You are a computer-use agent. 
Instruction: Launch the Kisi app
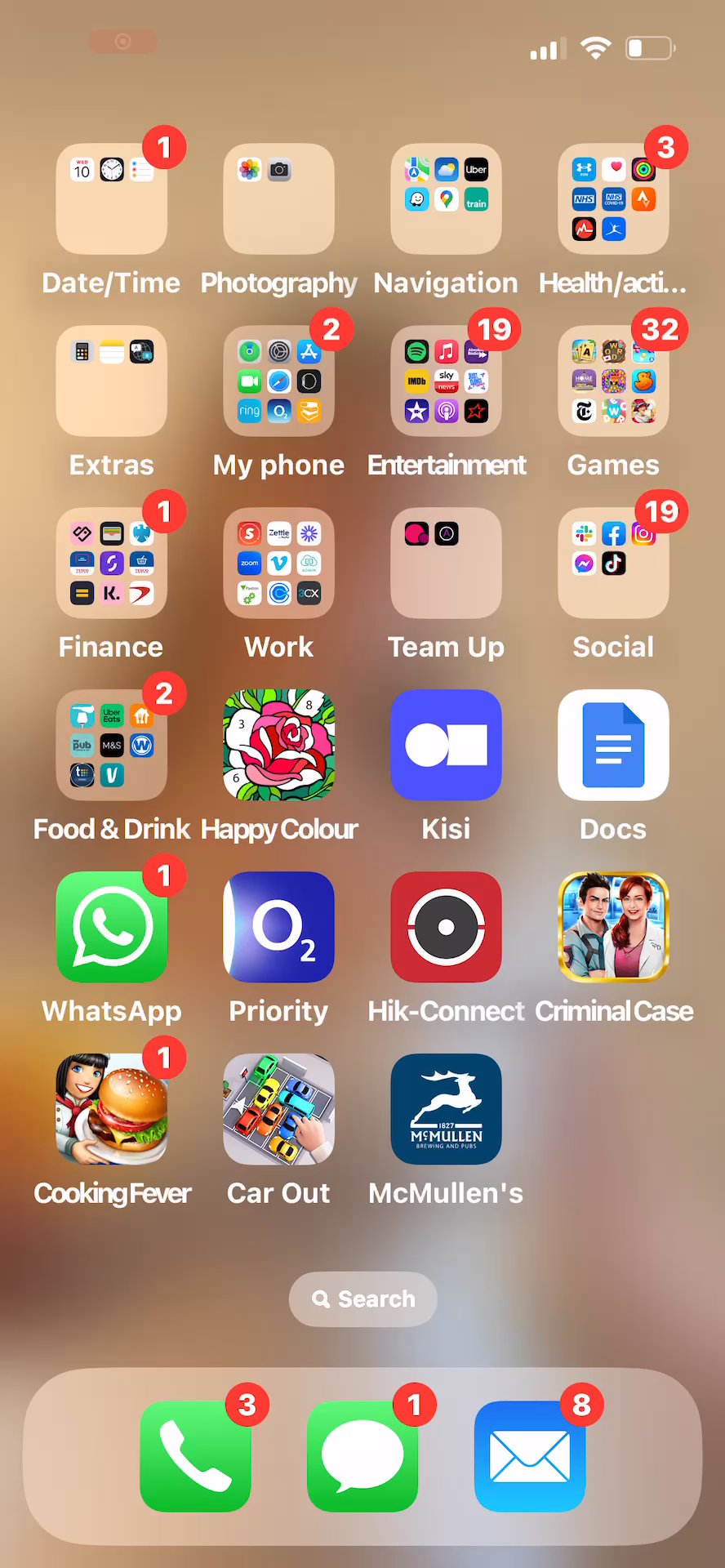446,746
